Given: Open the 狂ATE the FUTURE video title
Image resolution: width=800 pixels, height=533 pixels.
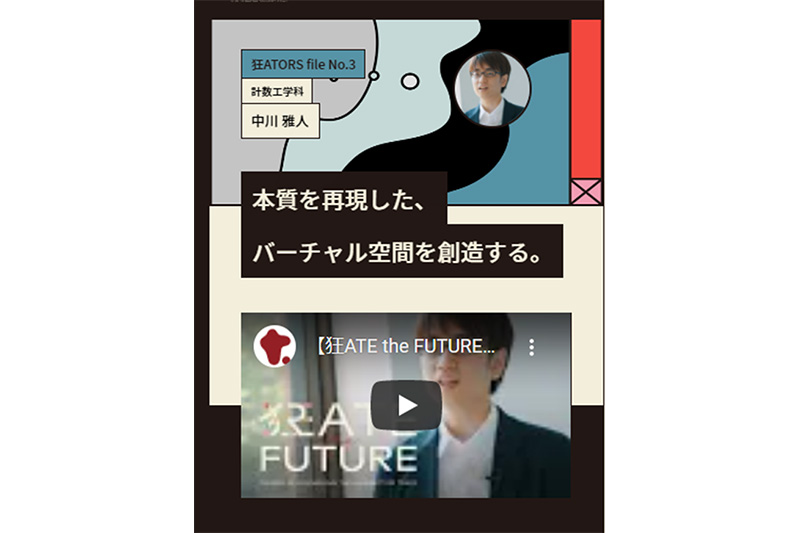Looking at the screenshot, I should [x=404, y=348].
